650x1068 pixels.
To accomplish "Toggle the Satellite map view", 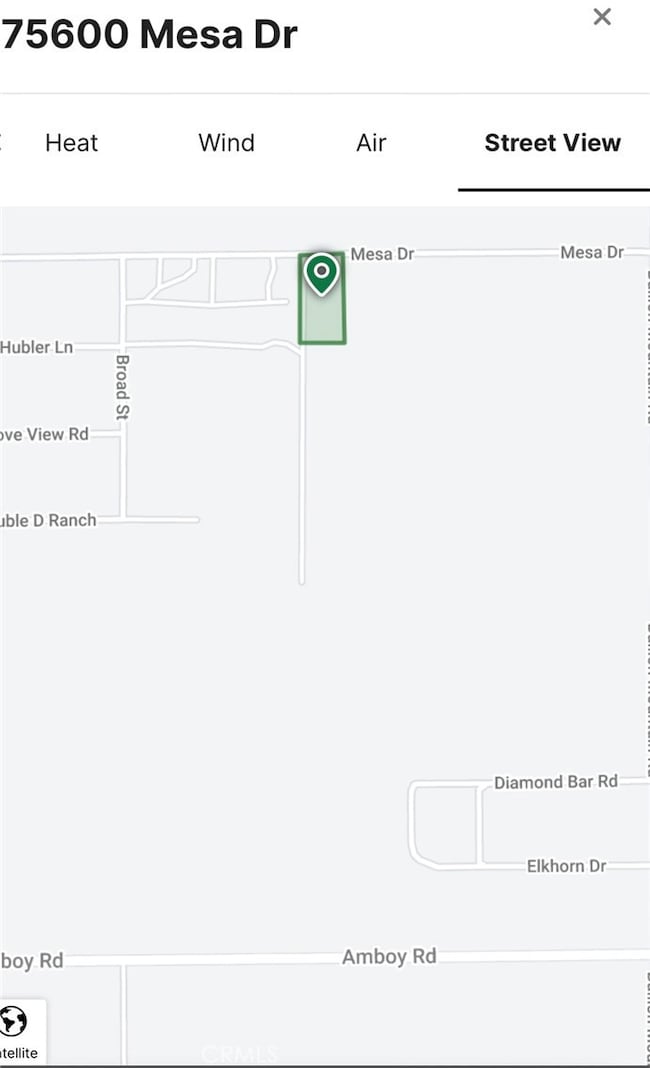I will click(17, 1032).
